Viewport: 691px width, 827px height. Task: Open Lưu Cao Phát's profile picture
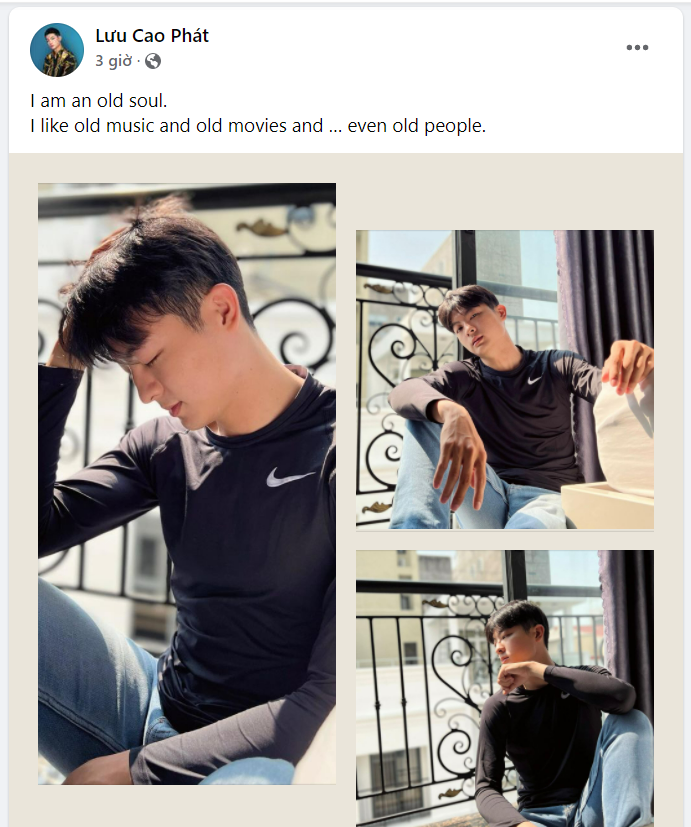point(57,50)
